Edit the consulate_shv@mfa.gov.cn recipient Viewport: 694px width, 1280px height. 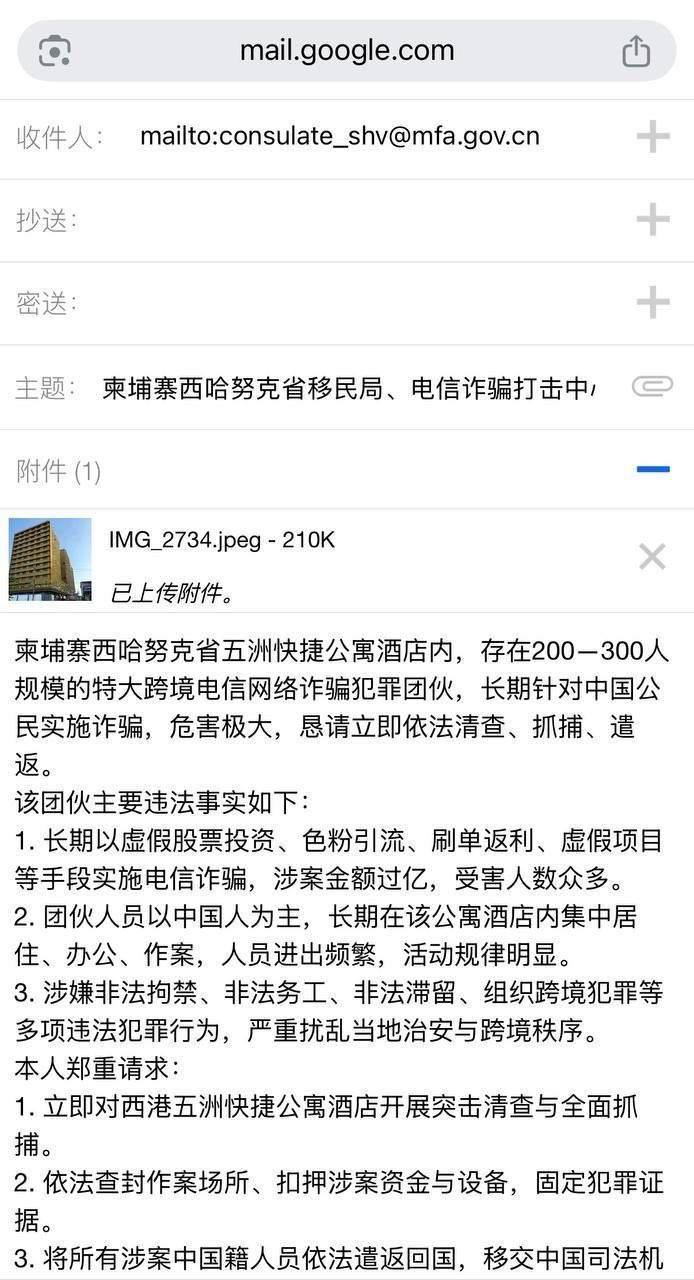(x=339, y=137)
